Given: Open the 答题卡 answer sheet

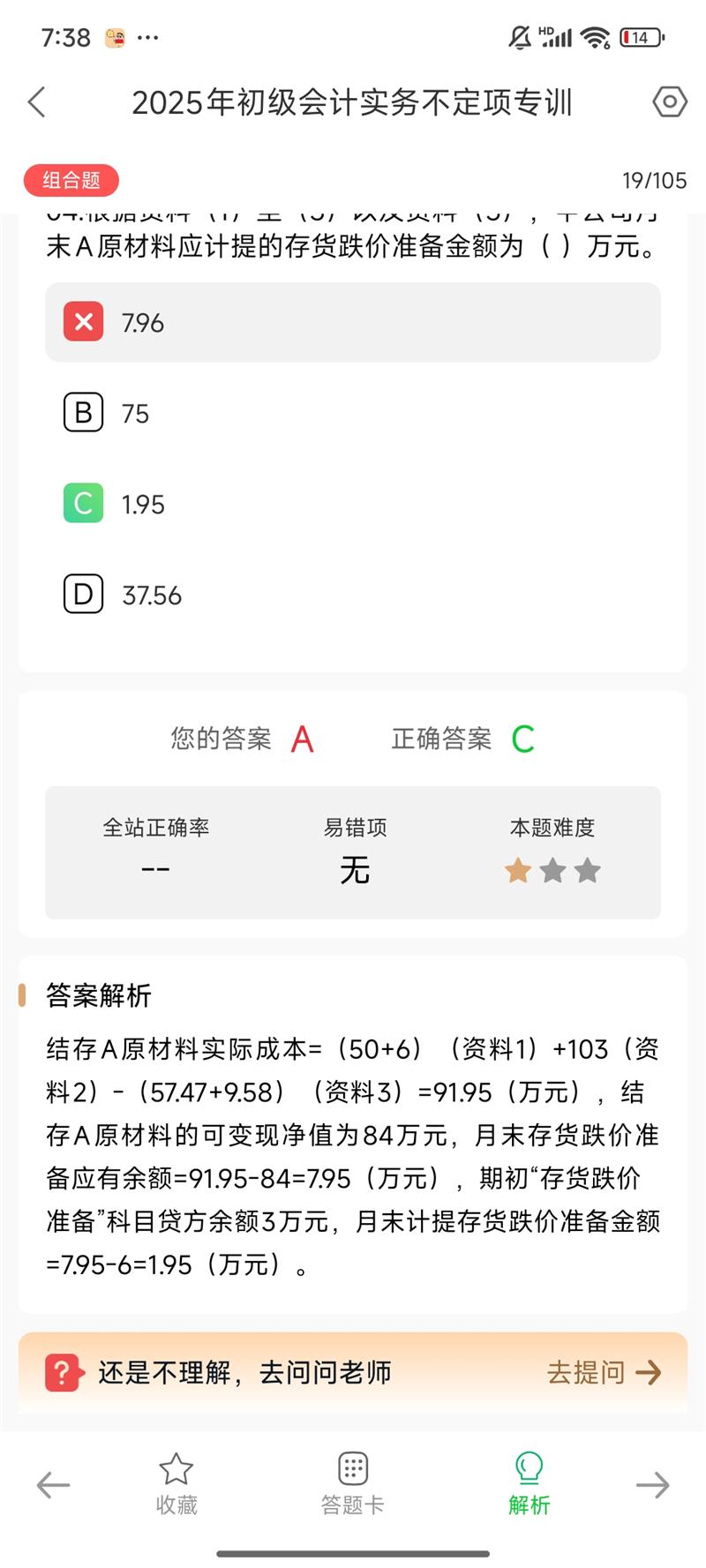Looking at the screenshot, I should click(x=353, y=1484).
